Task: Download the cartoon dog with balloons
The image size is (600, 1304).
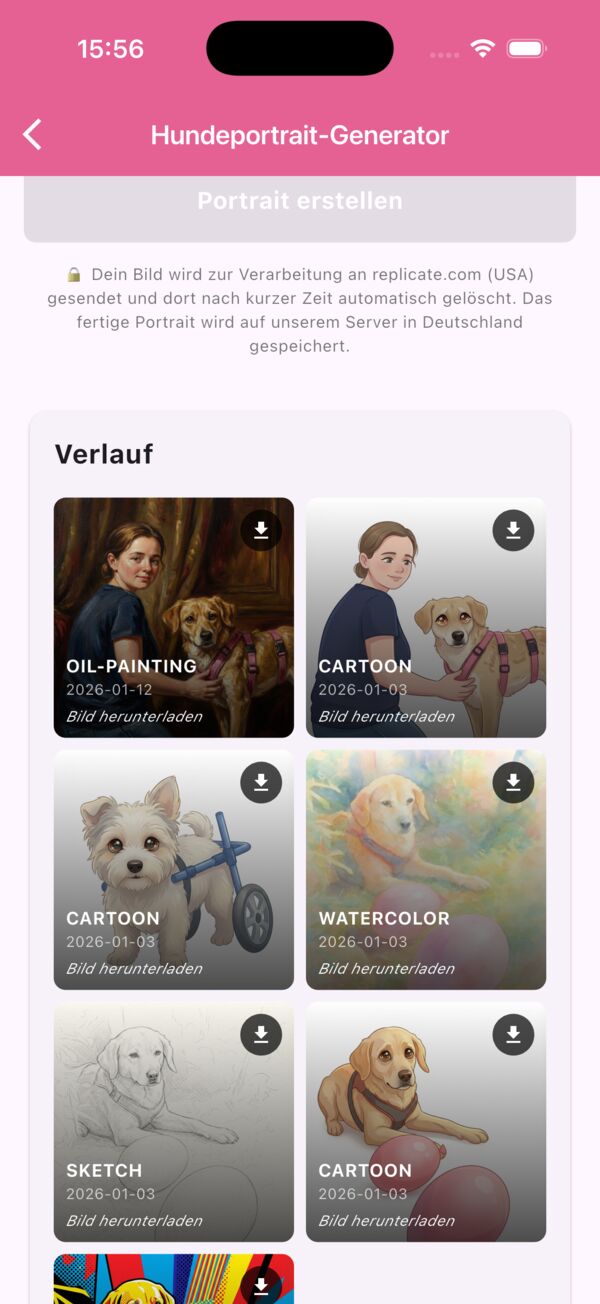Action: [x=513, y=1034]
